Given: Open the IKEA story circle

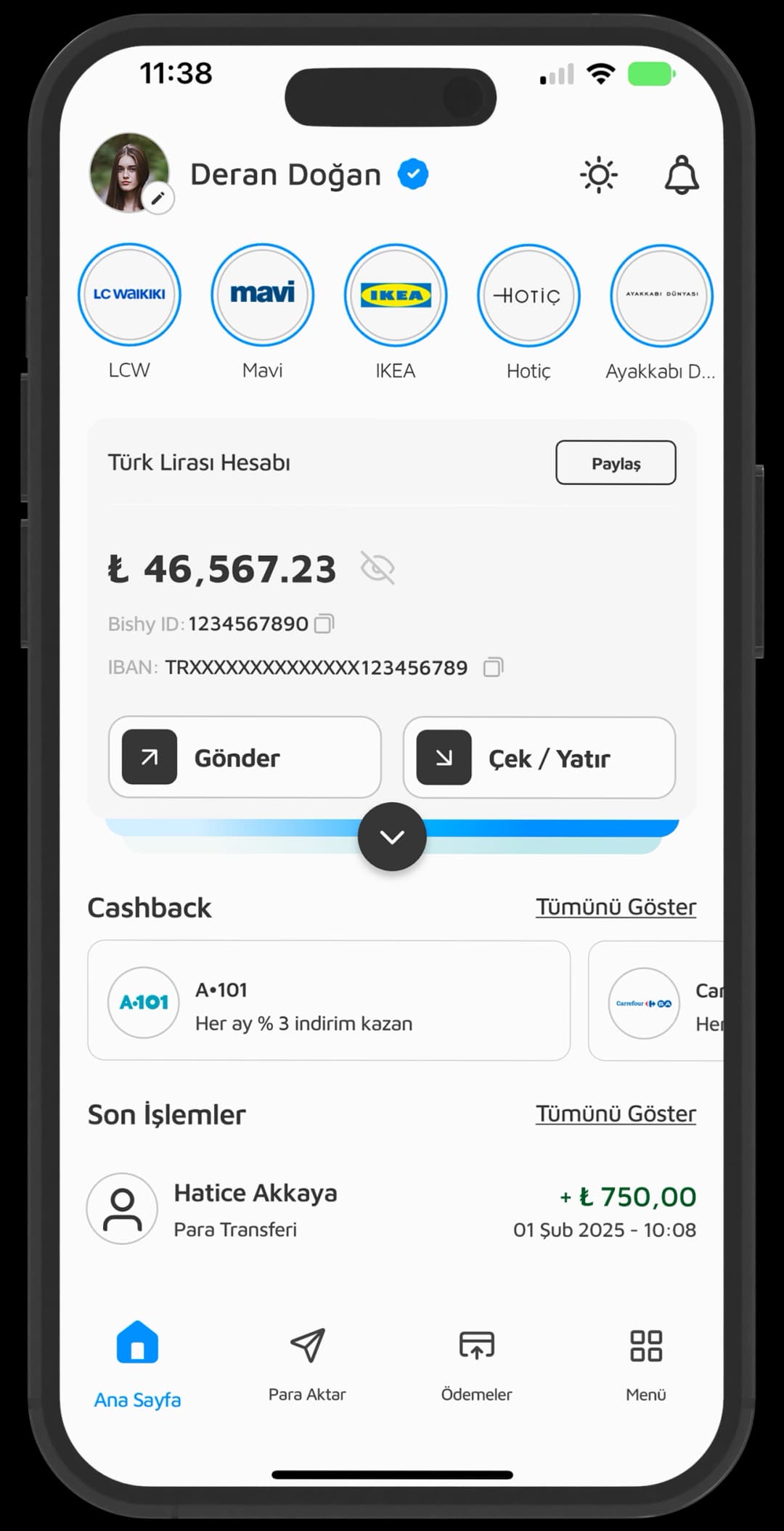Looking at the screenshot, I should pos(396,295).
